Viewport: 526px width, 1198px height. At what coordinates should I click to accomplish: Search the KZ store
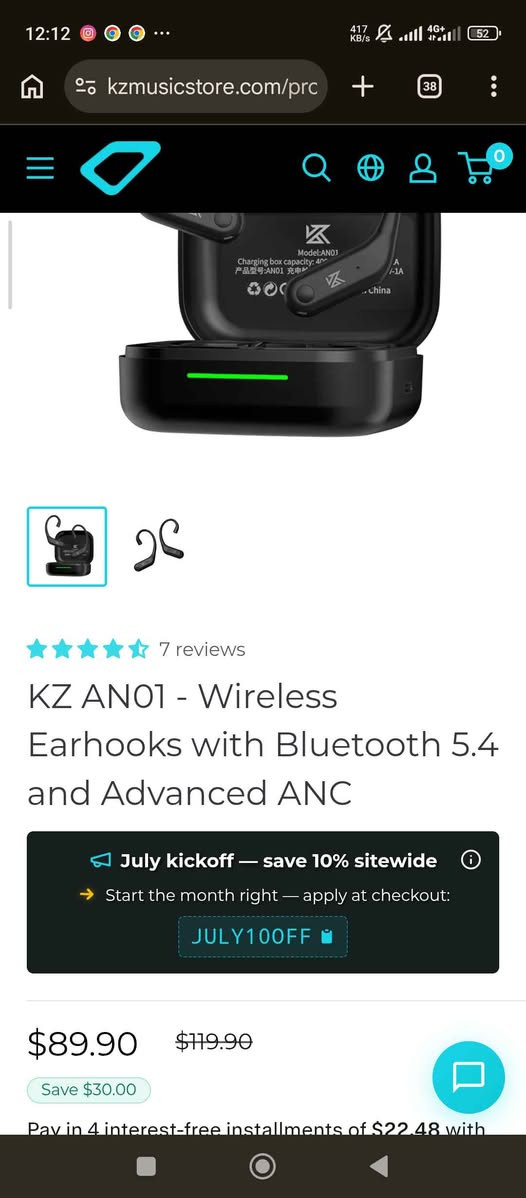[x=317, y=168]
